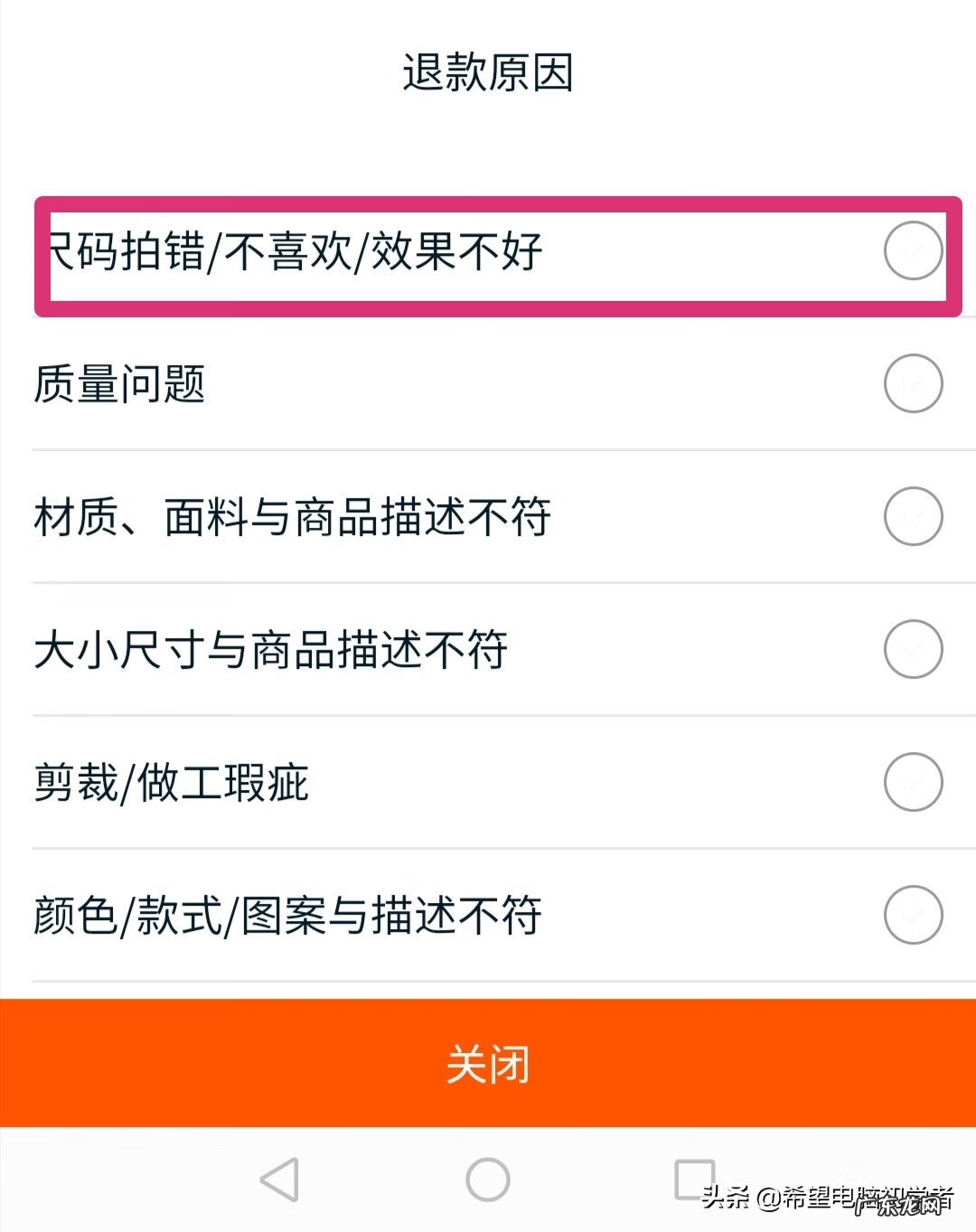Image resolution: width=976 pixels, height=1232 pixels.
Task: Tap the circle next to the pink-boxed reason
Action: [x=913, y=251]
